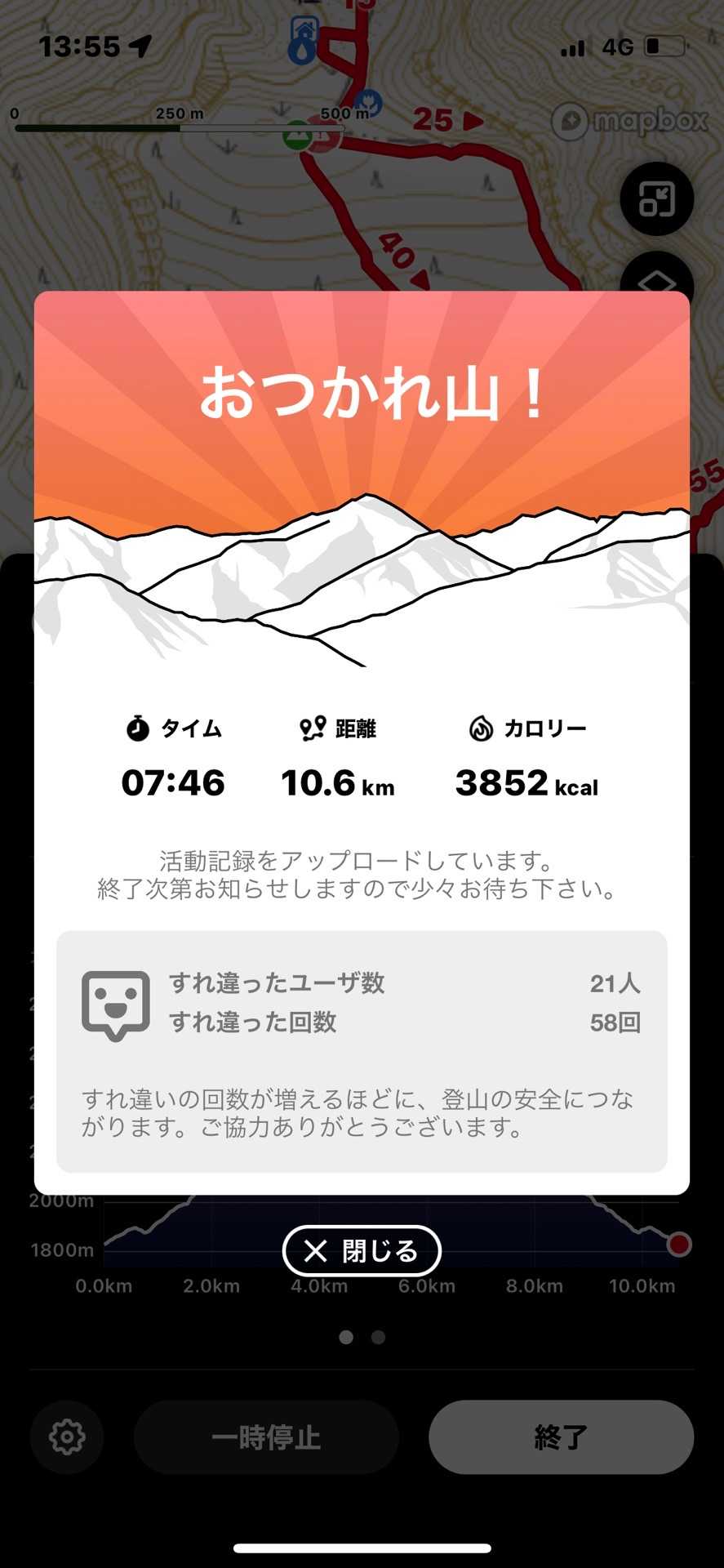The height and width of the screenshot is (1568, 724).
Task: Switch to the second page dot
Action: coord(378,1337)
